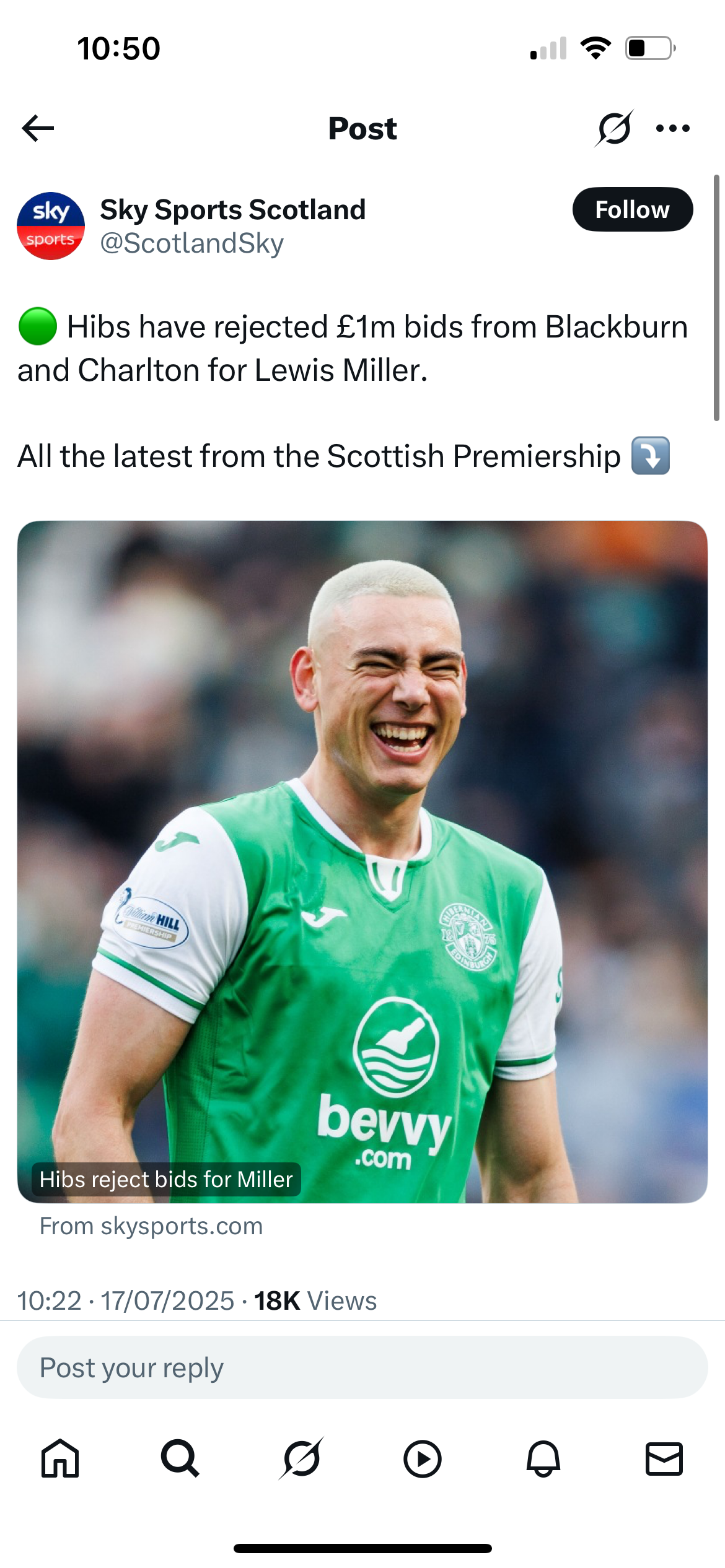This screenshot has width=725, height=1568.
Task: Open the Hibs reject bids for Miller article card
Action: pos(362,862)
